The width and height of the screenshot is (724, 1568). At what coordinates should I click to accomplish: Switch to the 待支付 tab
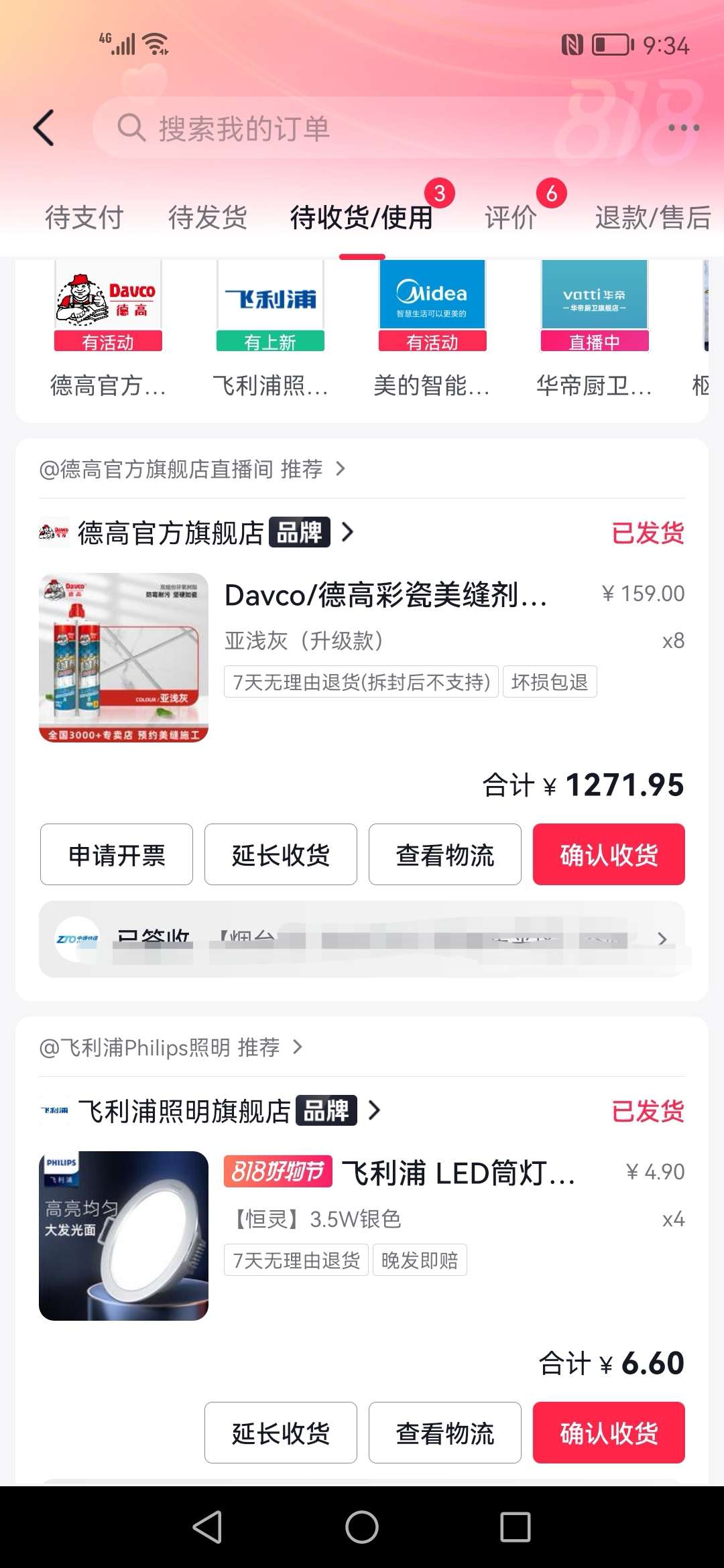coord(84,218)
